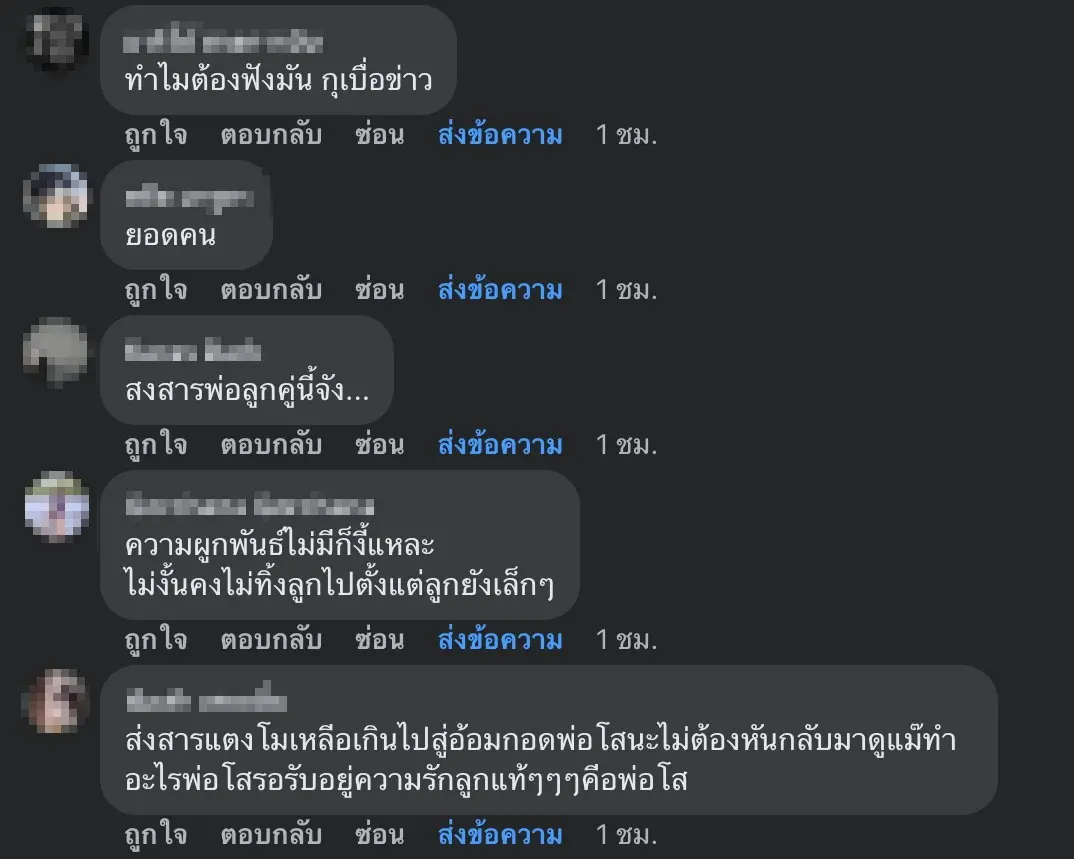Hide the comment starting 'ส่งสารแตงโม'
1074x859 pixels.
coord(379,835)
